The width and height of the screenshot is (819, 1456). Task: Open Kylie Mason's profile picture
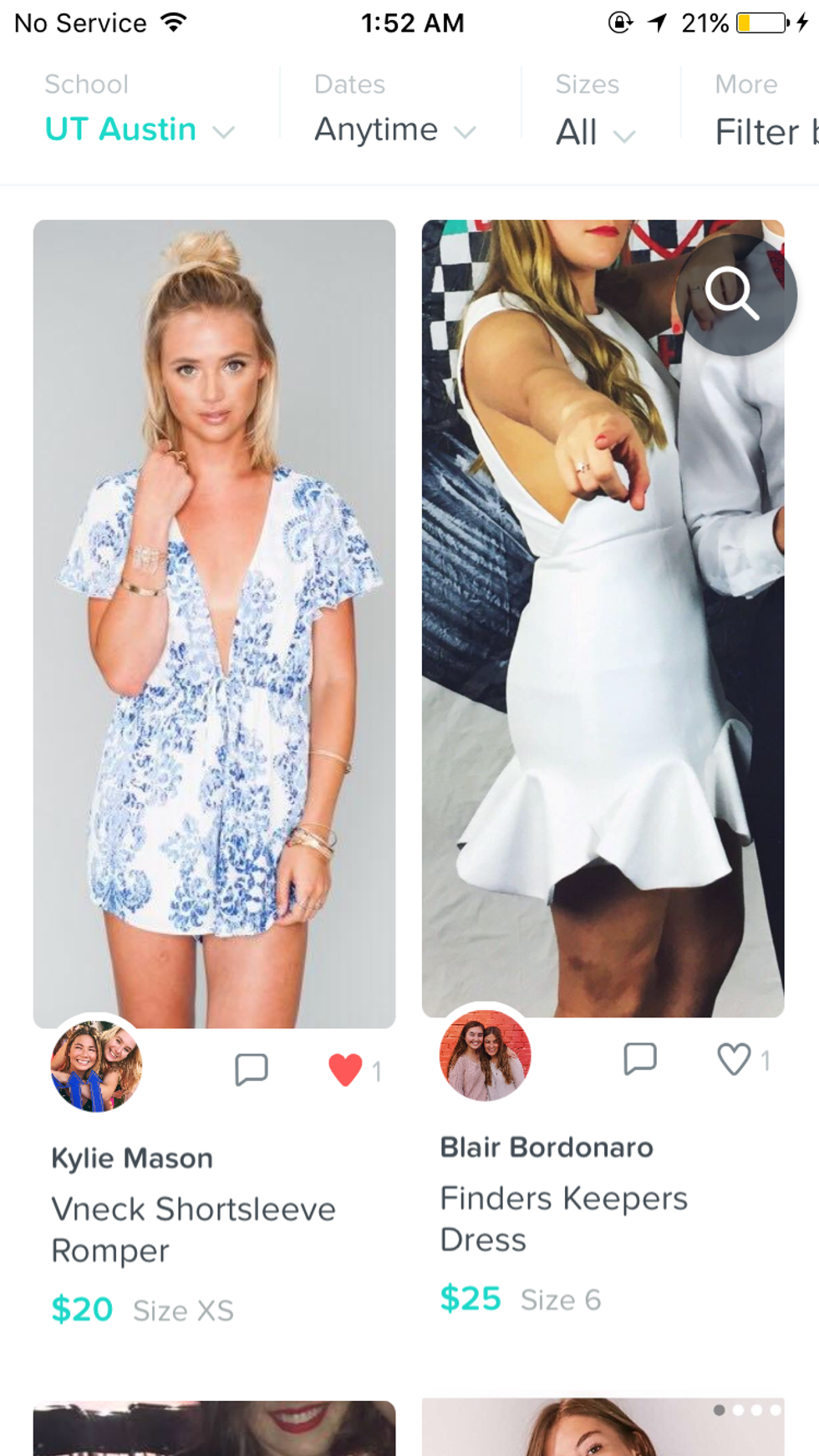97,1066
